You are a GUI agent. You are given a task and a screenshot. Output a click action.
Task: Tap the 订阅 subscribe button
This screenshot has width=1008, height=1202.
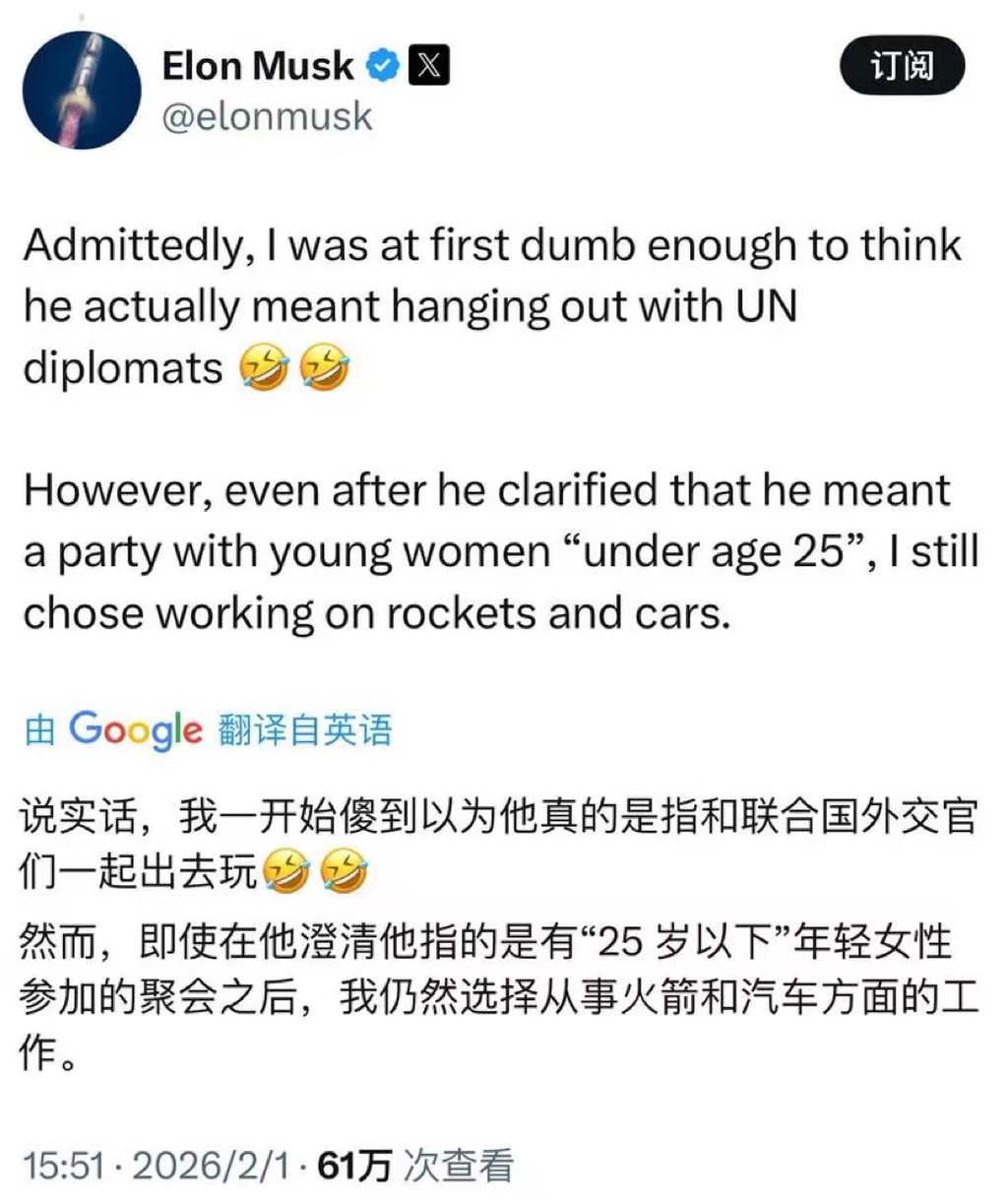(901, 66)
